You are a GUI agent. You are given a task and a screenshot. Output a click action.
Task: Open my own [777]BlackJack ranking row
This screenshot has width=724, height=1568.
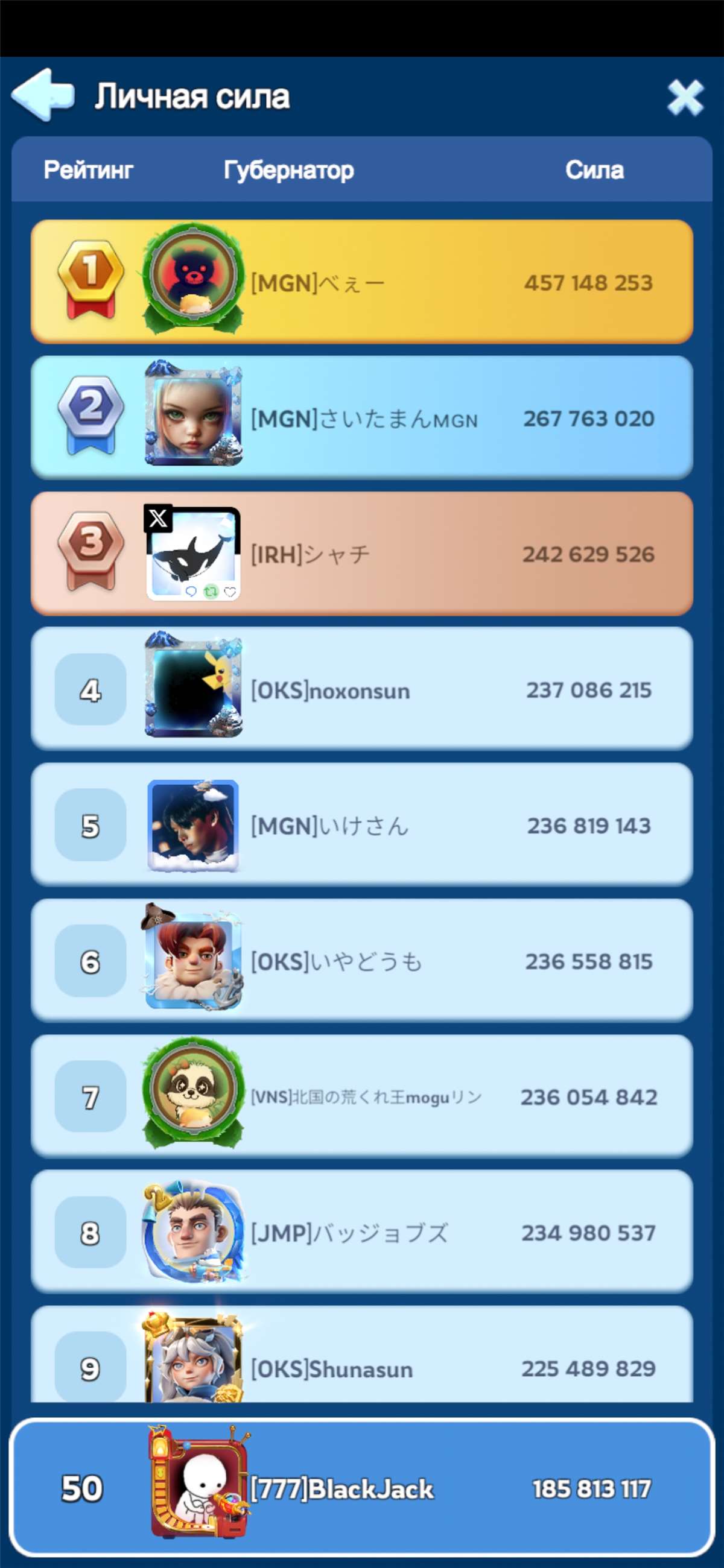point(361,1488)
